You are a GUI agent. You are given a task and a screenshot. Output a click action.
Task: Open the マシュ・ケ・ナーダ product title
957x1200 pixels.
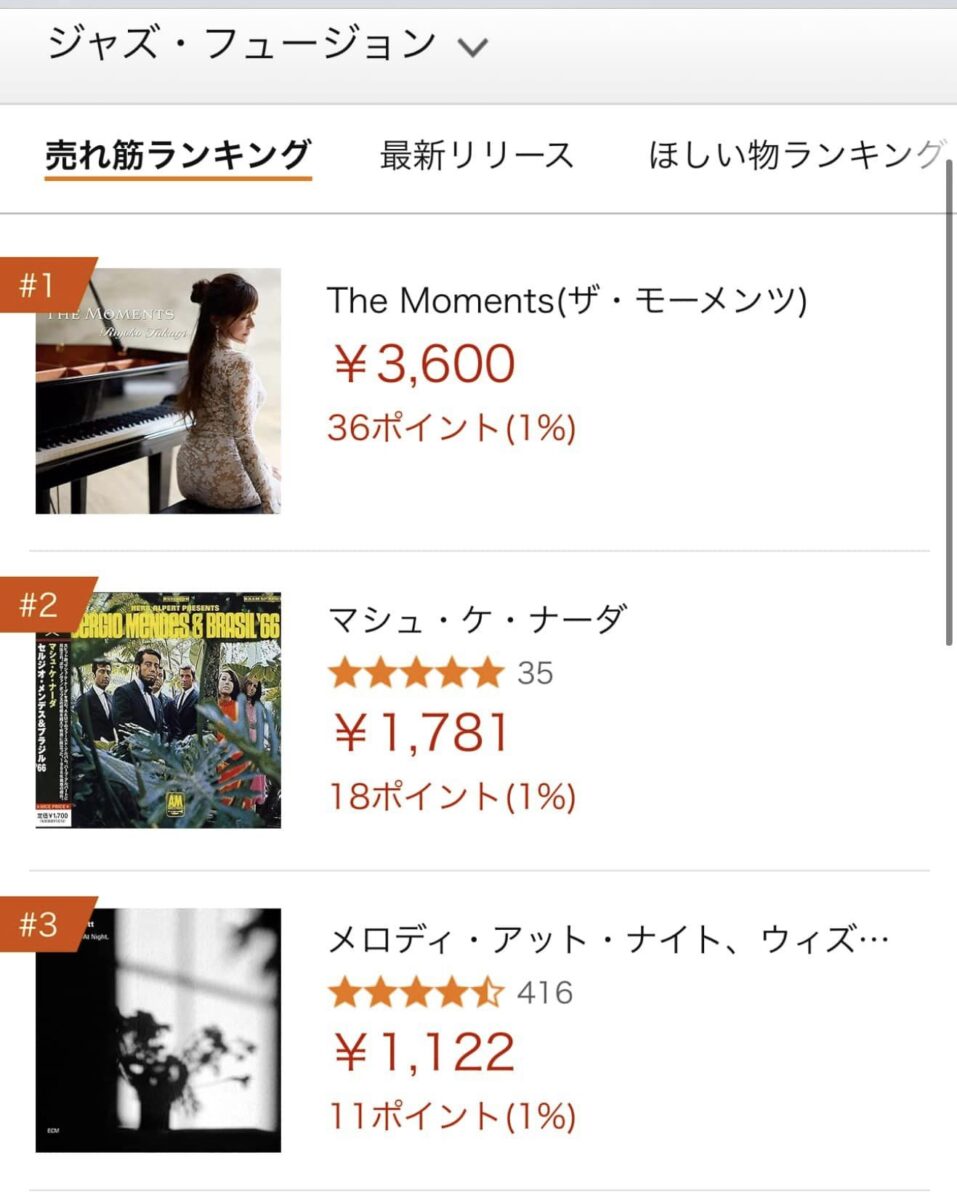476,620
